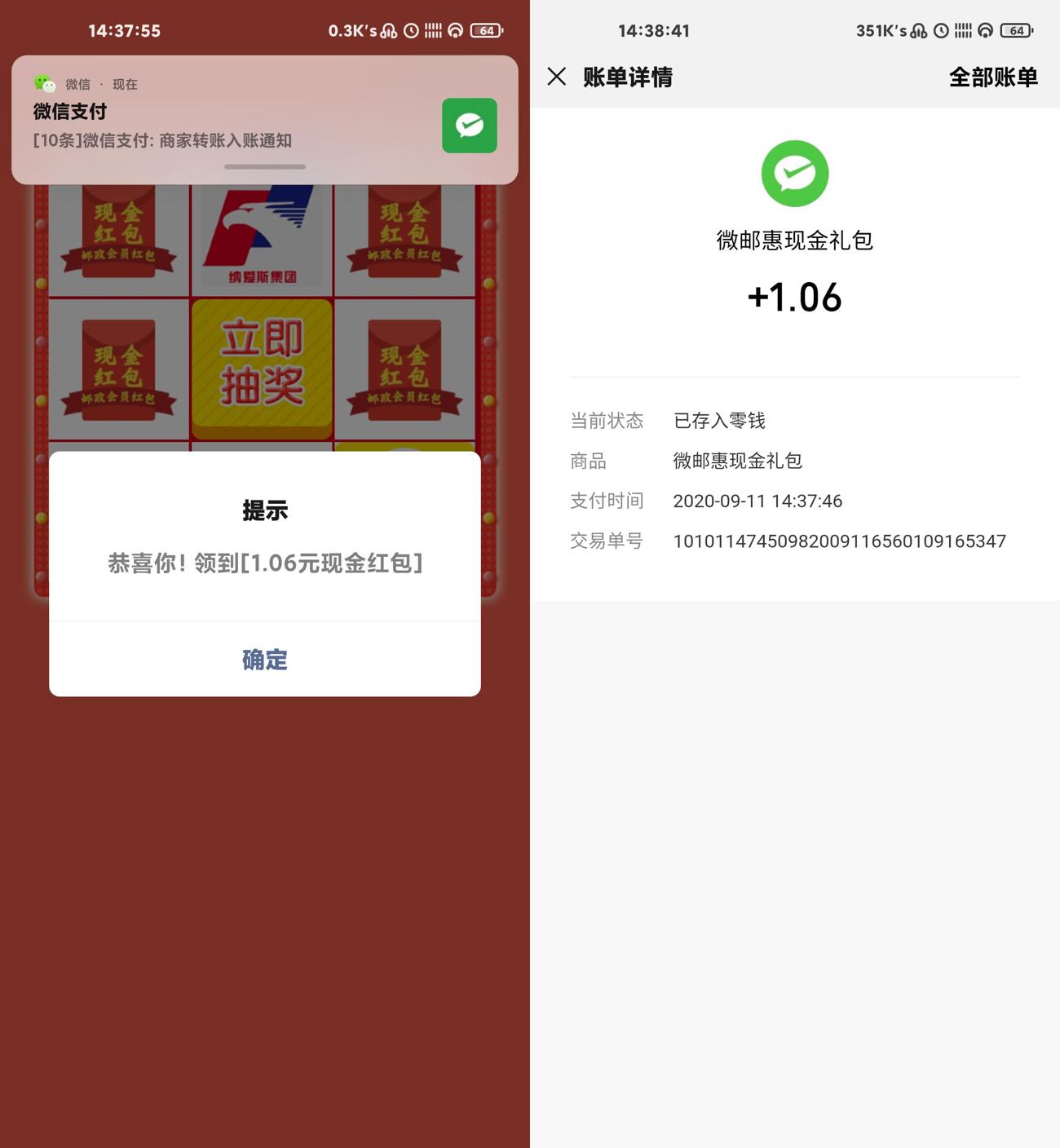1060x1148 pixels.
Task: Tap 确定 to dismiss the prize dialog
Action: pos(264,659)
